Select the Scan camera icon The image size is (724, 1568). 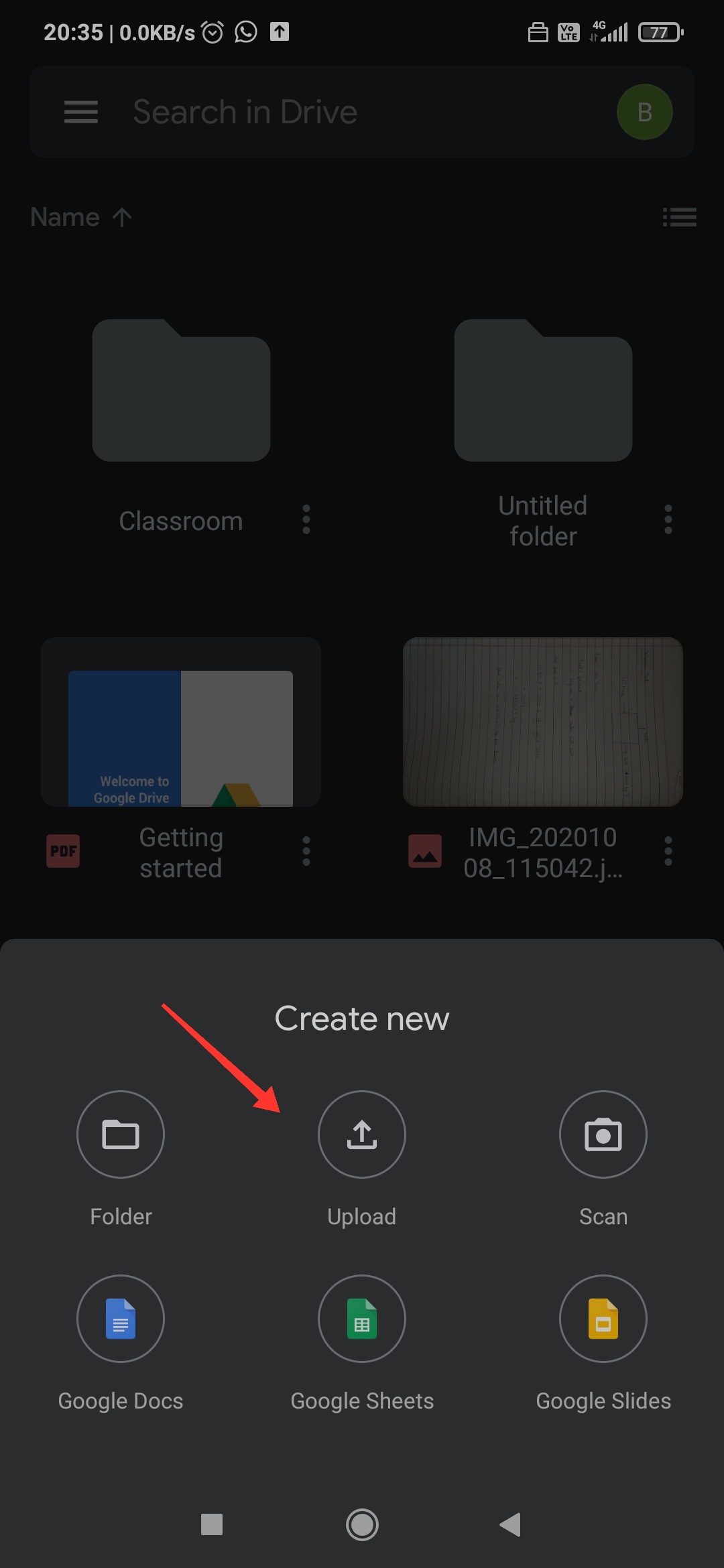[603, 1134]
